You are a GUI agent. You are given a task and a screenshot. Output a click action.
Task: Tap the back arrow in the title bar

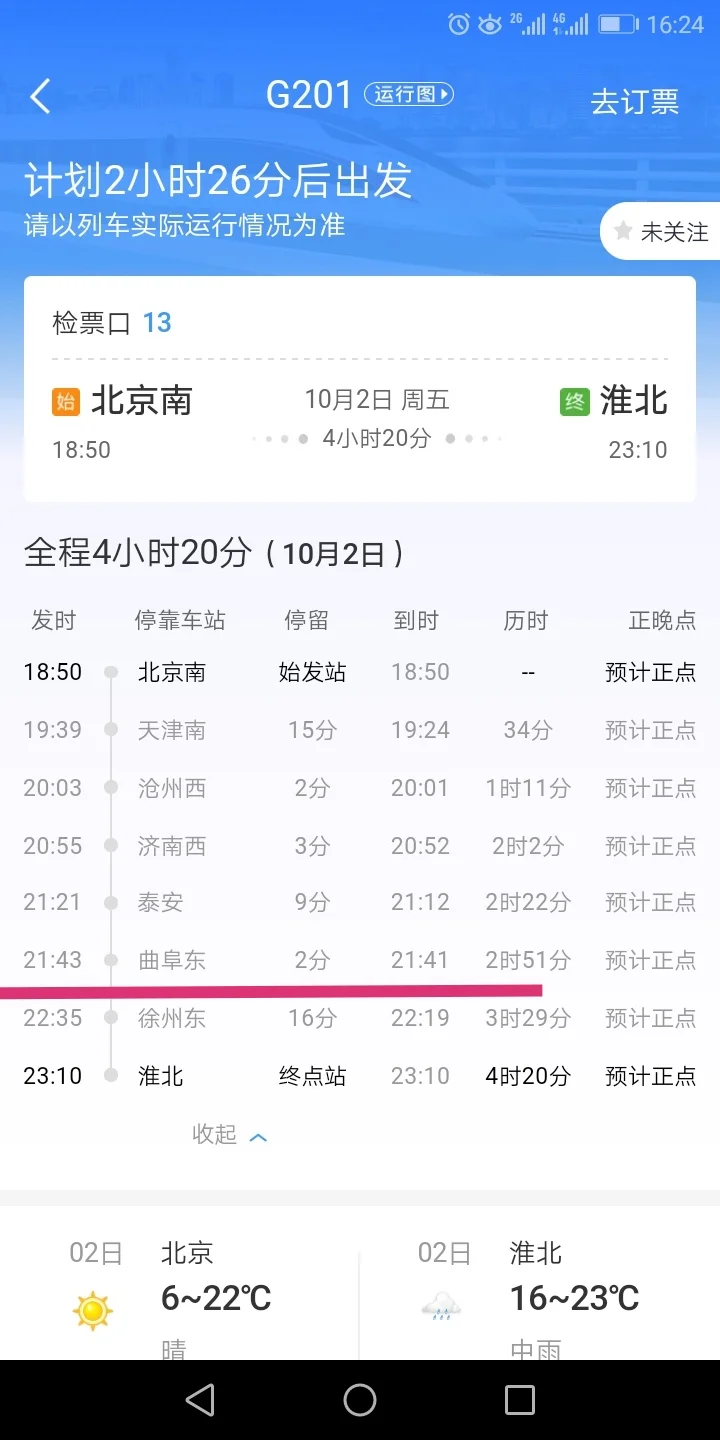[40, 96]
